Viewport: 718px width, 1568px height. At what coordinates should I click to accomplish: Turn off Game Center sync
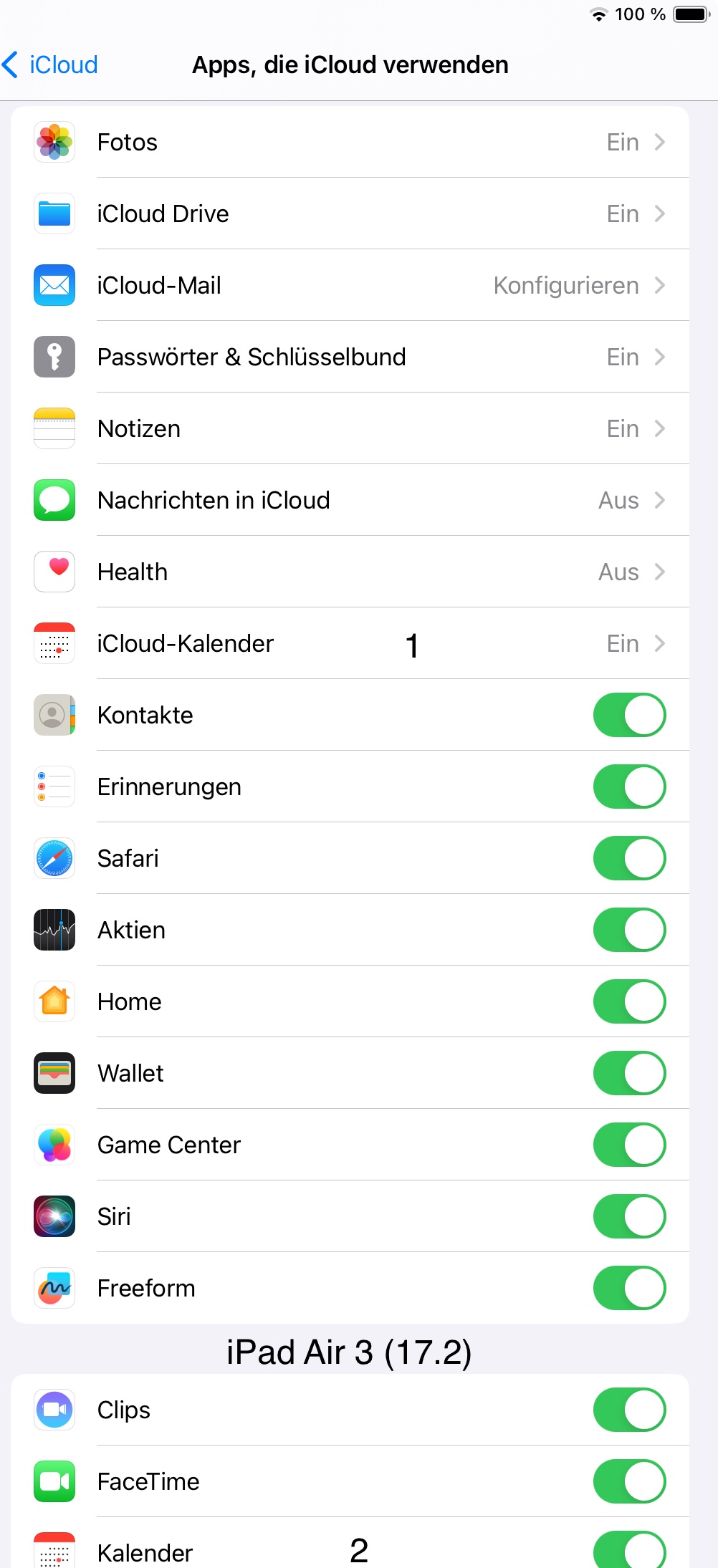tap(629, 1145)
